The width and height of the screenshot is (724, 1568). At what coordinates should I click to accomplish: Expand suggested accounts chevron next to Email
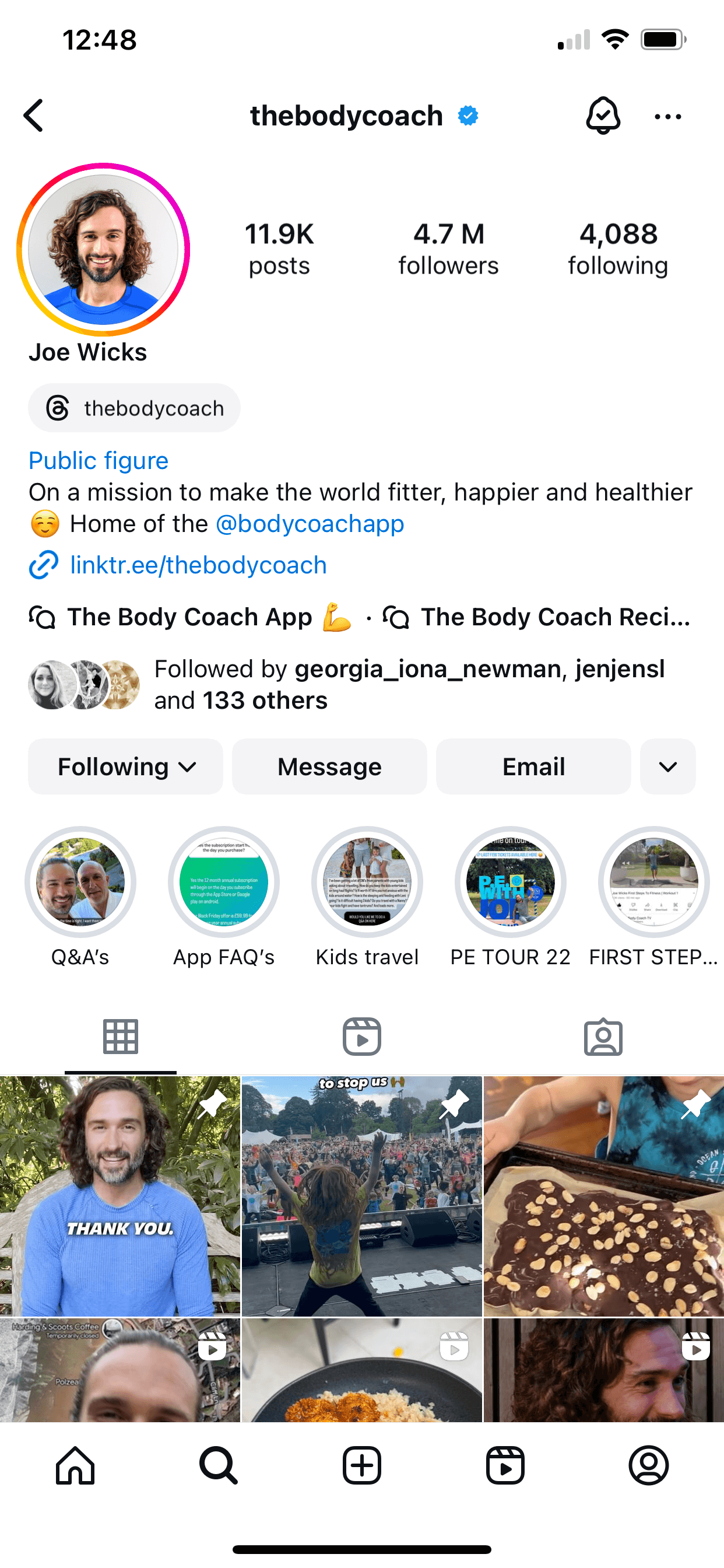[x=667, y=767]
